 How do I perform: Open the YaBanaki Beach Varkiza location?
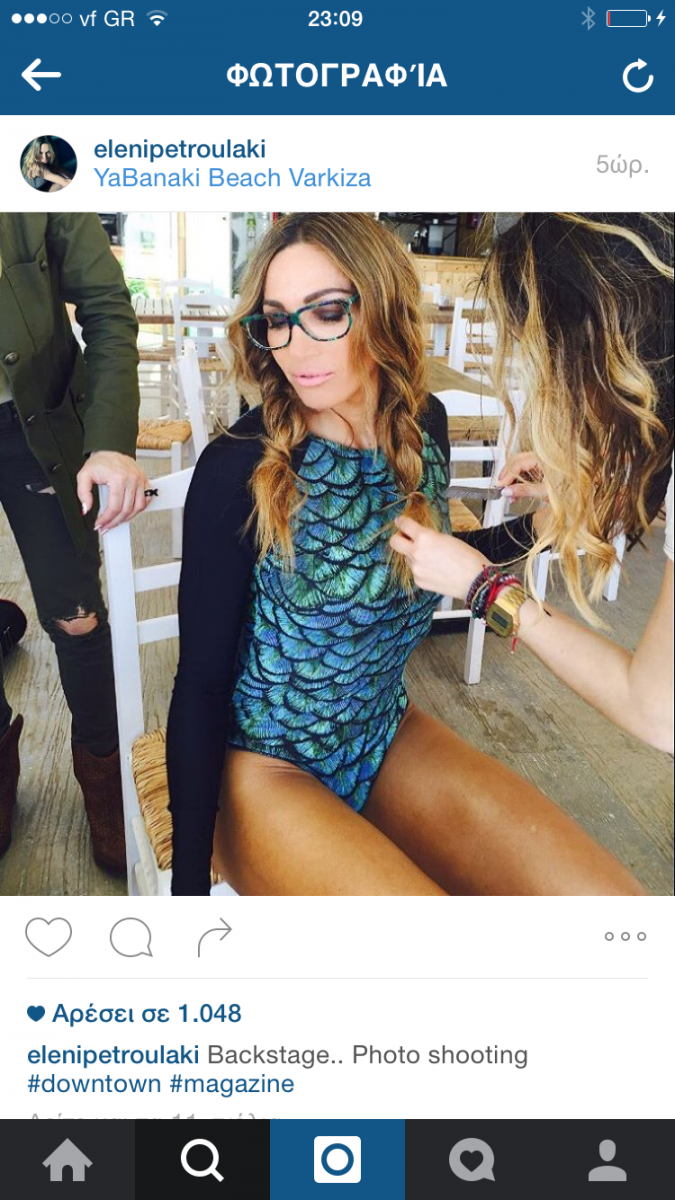click(232, 179)
